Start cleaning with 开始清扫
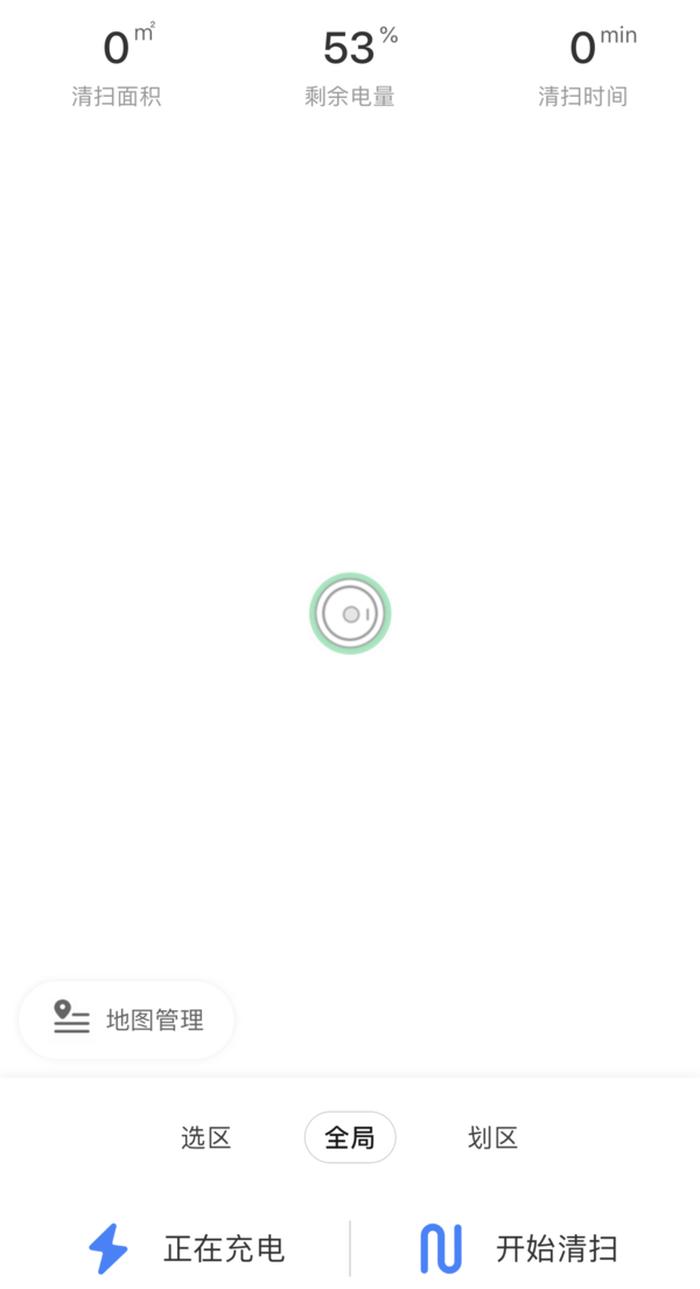The height and width of the screenshot is (1289, 700). click(x=518, y=1248)
